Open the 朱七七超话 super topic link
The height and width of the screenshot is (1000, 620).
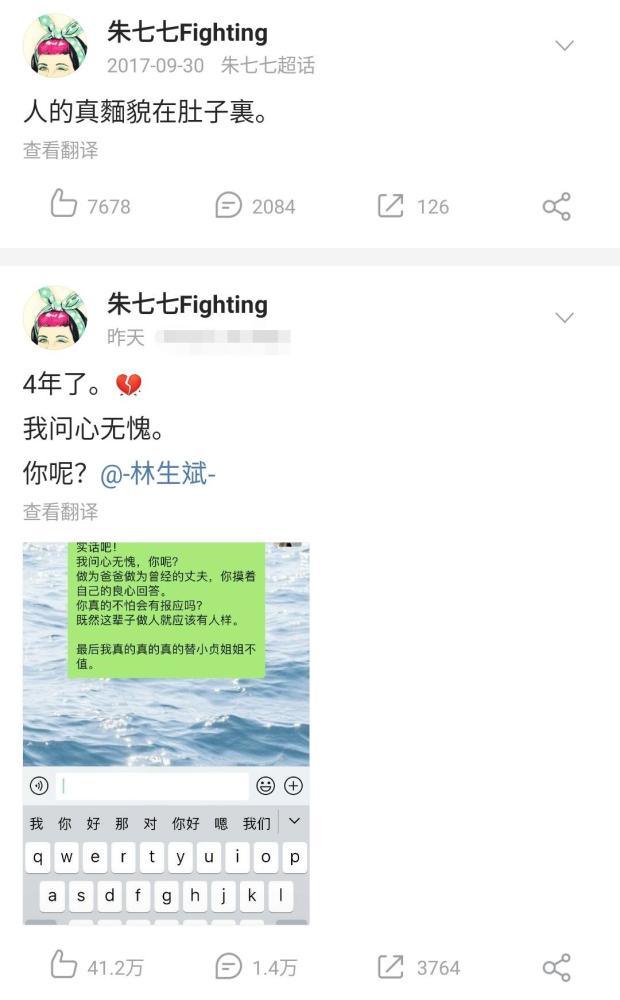267,66
